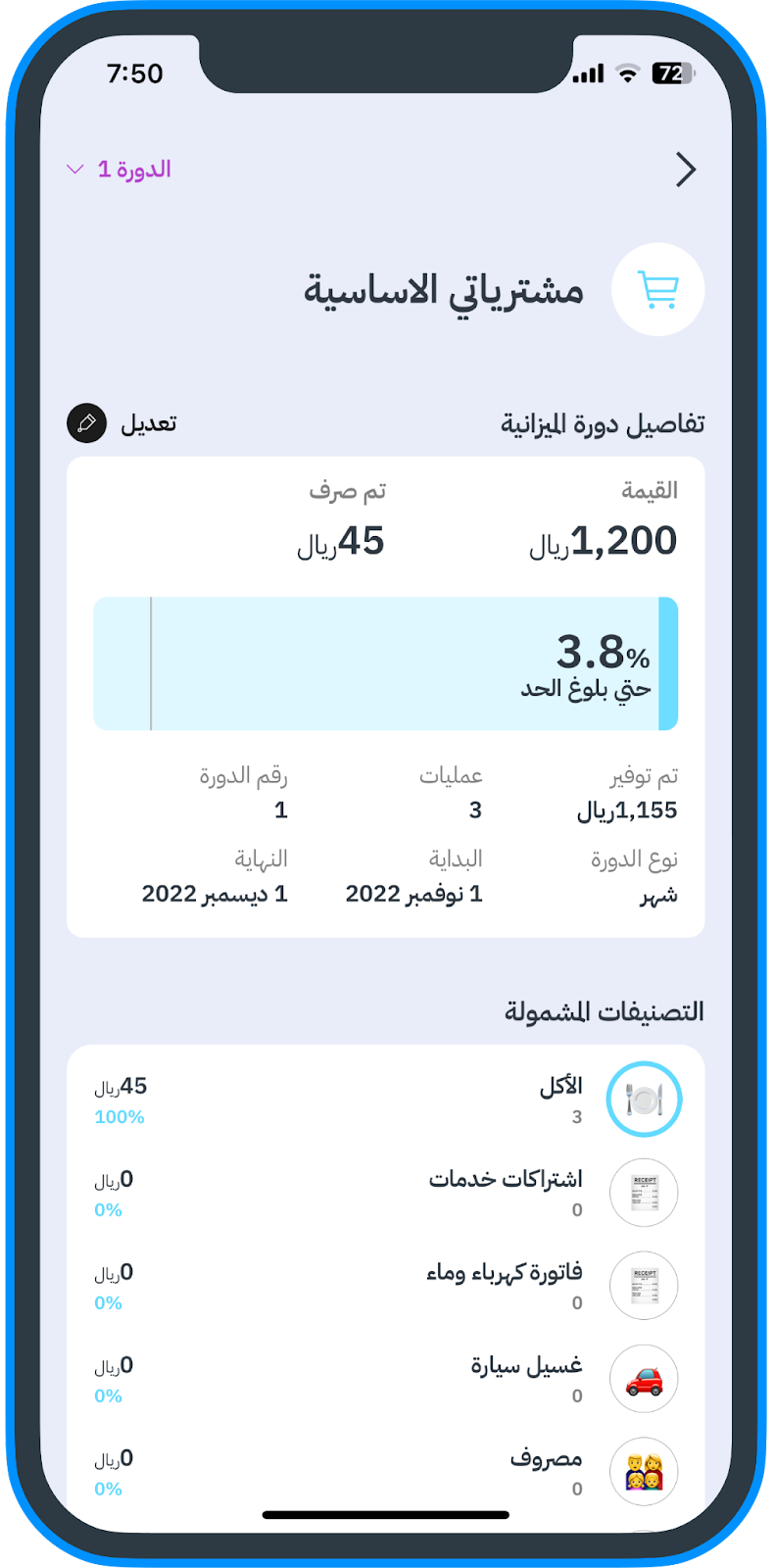
Task: Select the فاتورة كهرباء وماء category
Action: [x=386, y=1286]
